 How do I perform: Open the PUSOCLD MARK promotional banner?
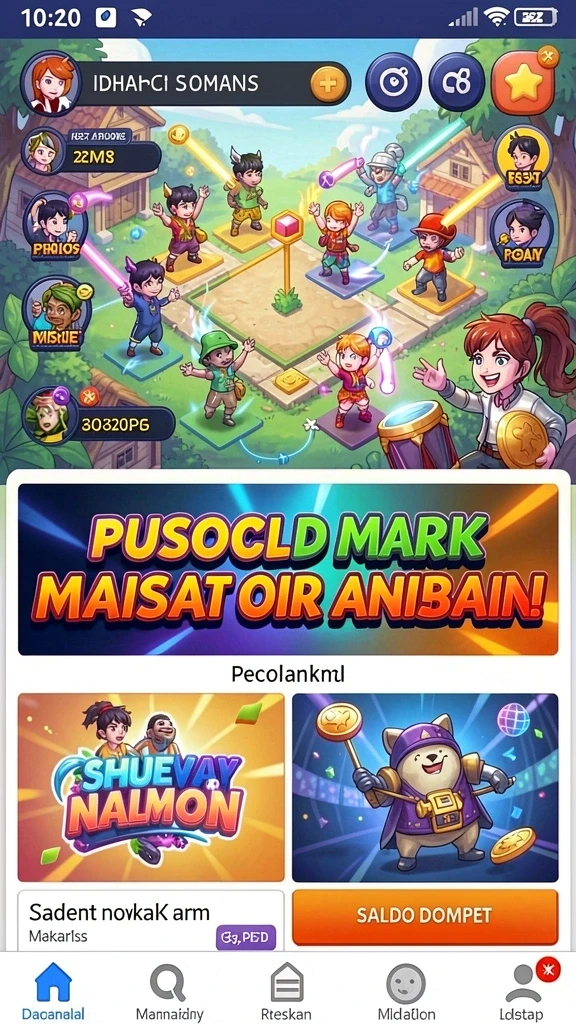pos(288,569)
